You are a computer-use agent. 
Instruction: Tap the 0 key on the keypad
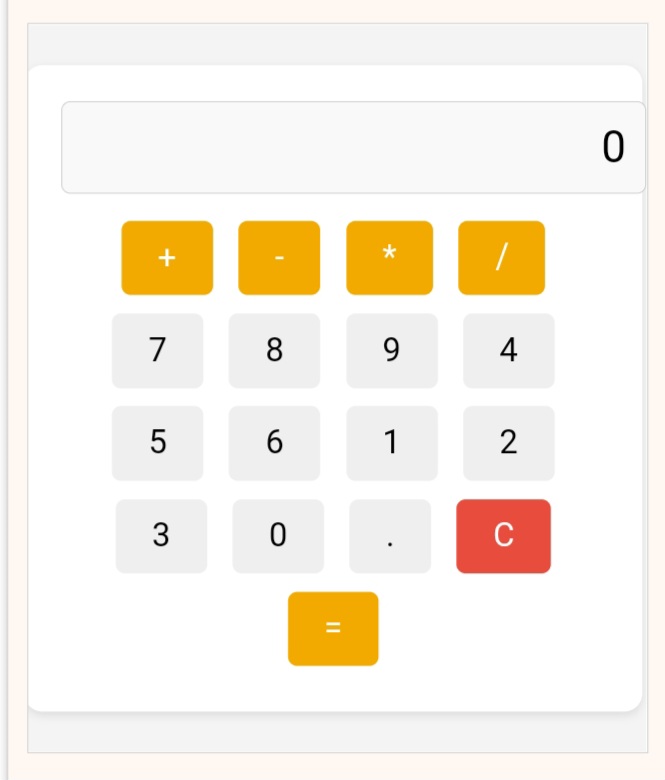(x=278, y=536)
